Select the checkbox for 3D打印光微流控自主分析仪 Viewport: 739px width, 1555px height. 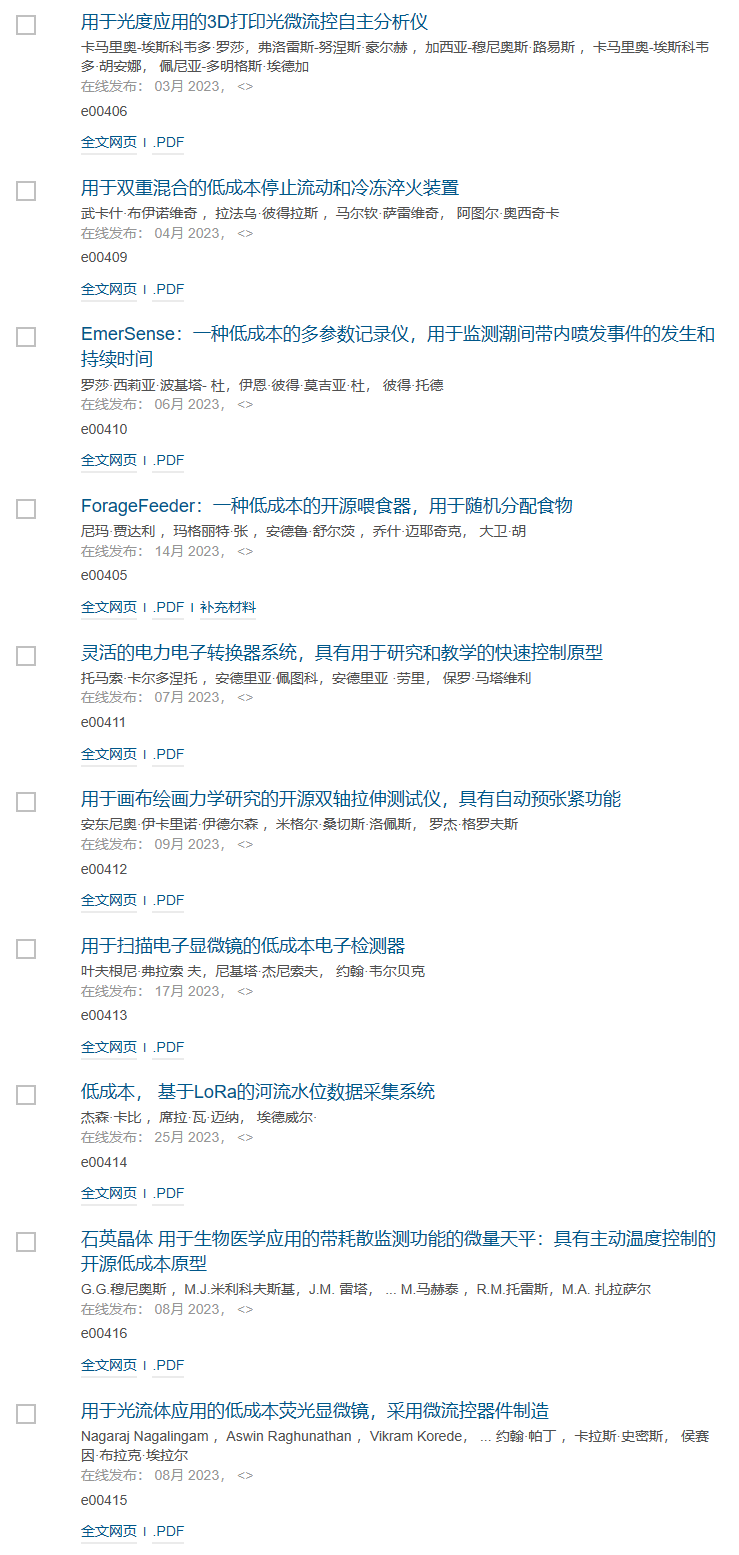coord(26,25)
